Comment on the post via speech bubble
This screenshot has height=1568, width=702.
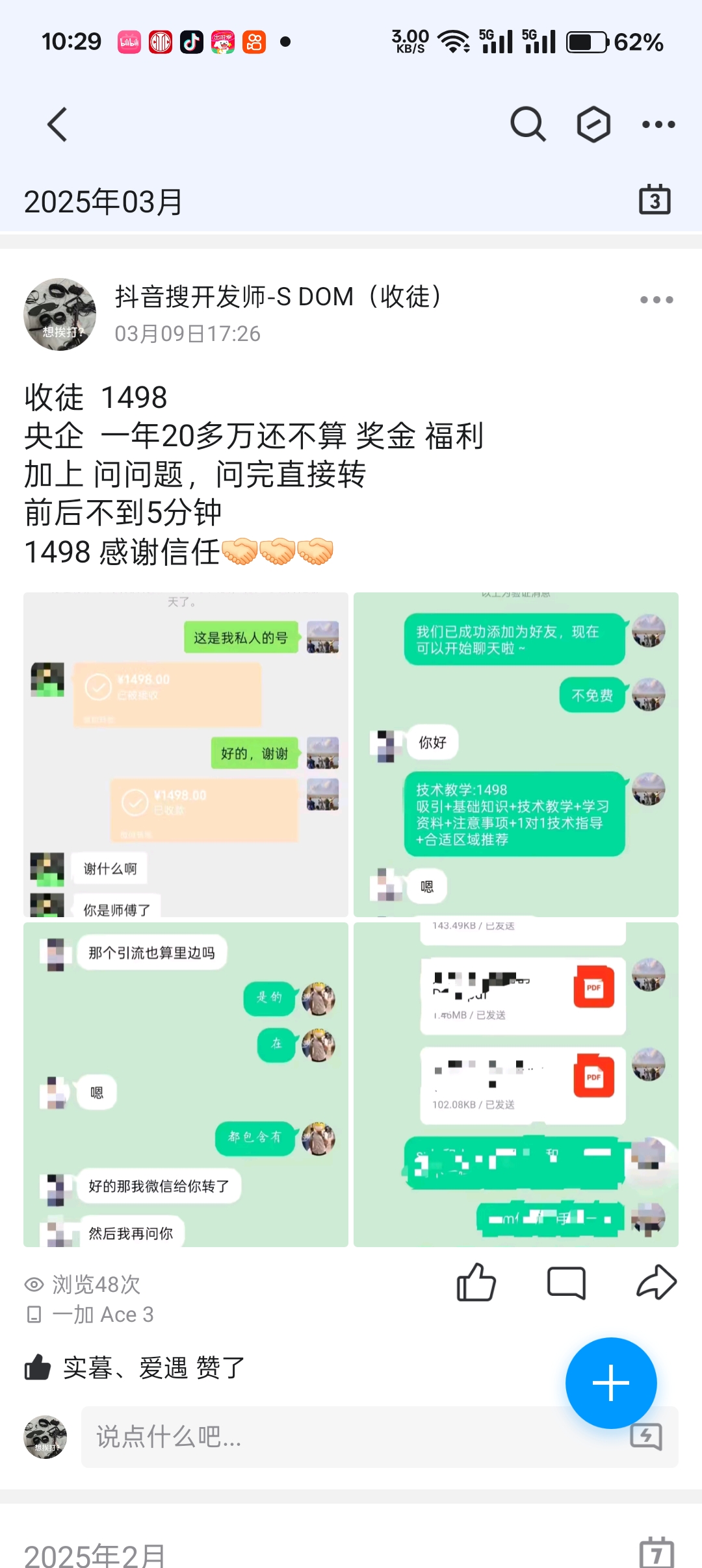pos(566,1282)
